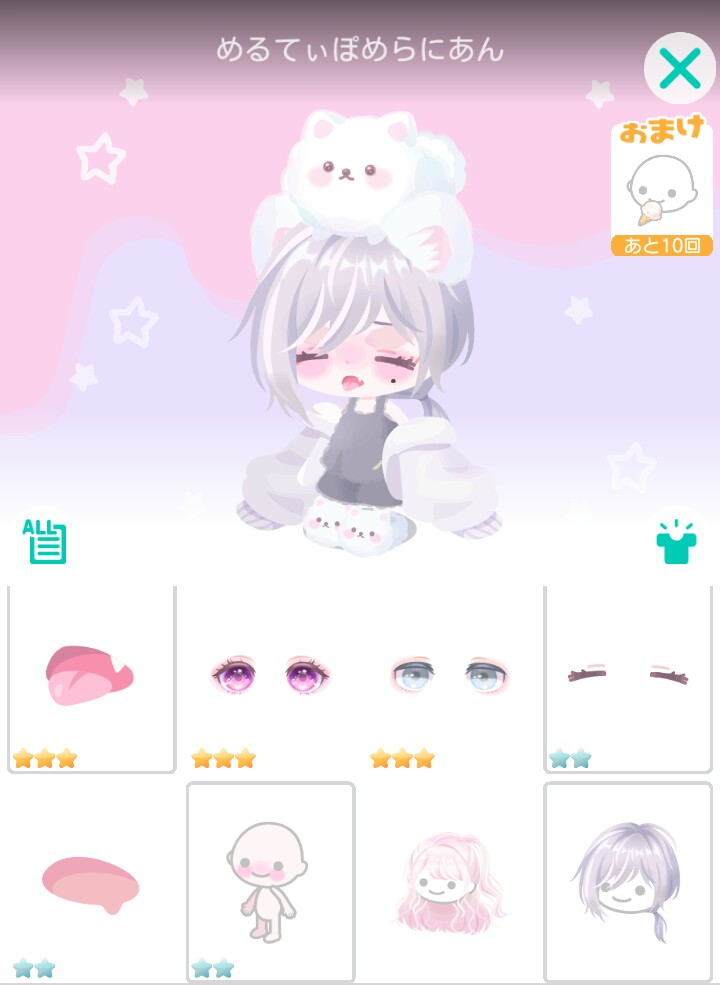Select the pink tongue-out mouth item
Viewport: 720px width, 985px height.
[91, 678]
